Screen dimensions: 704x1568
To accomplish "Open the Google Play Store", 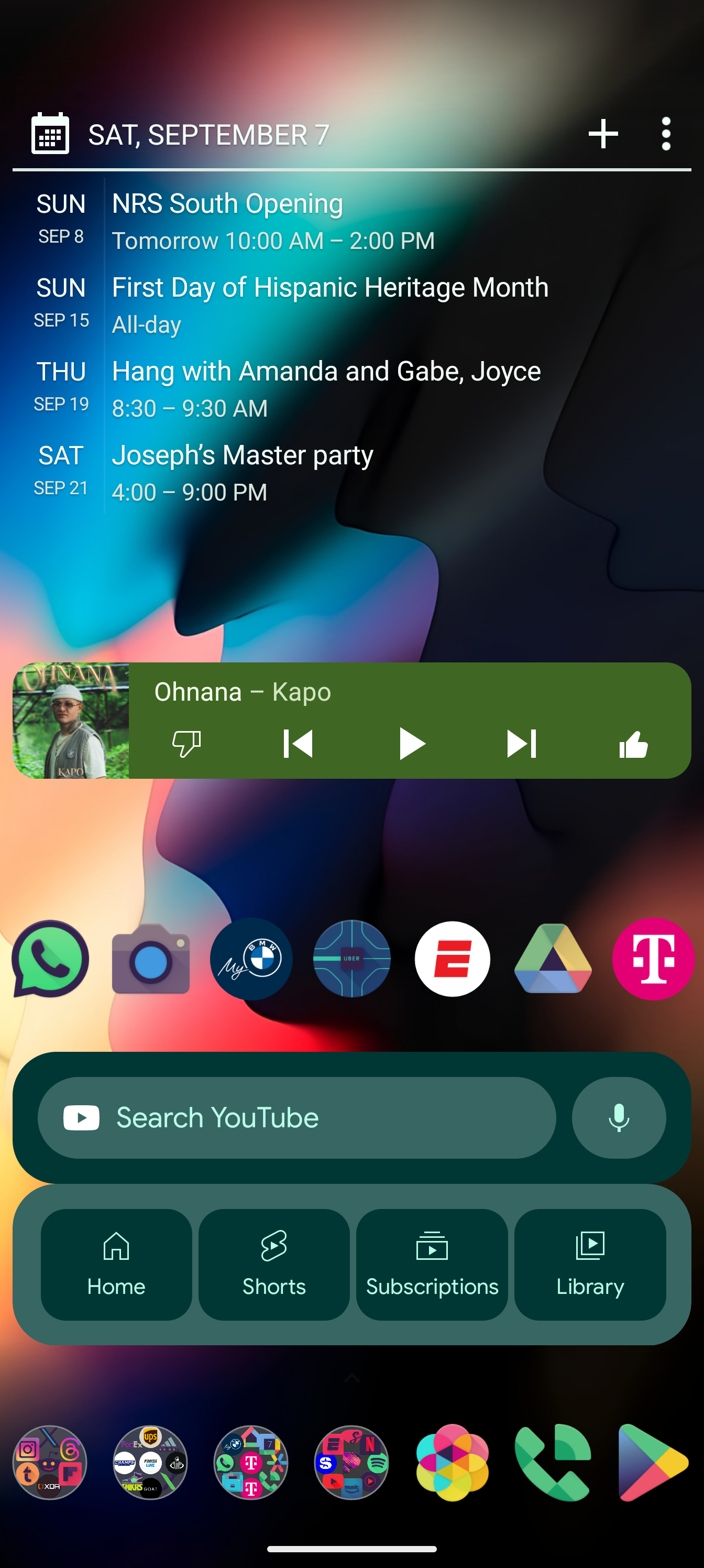I will click(x=652, y=1462).
